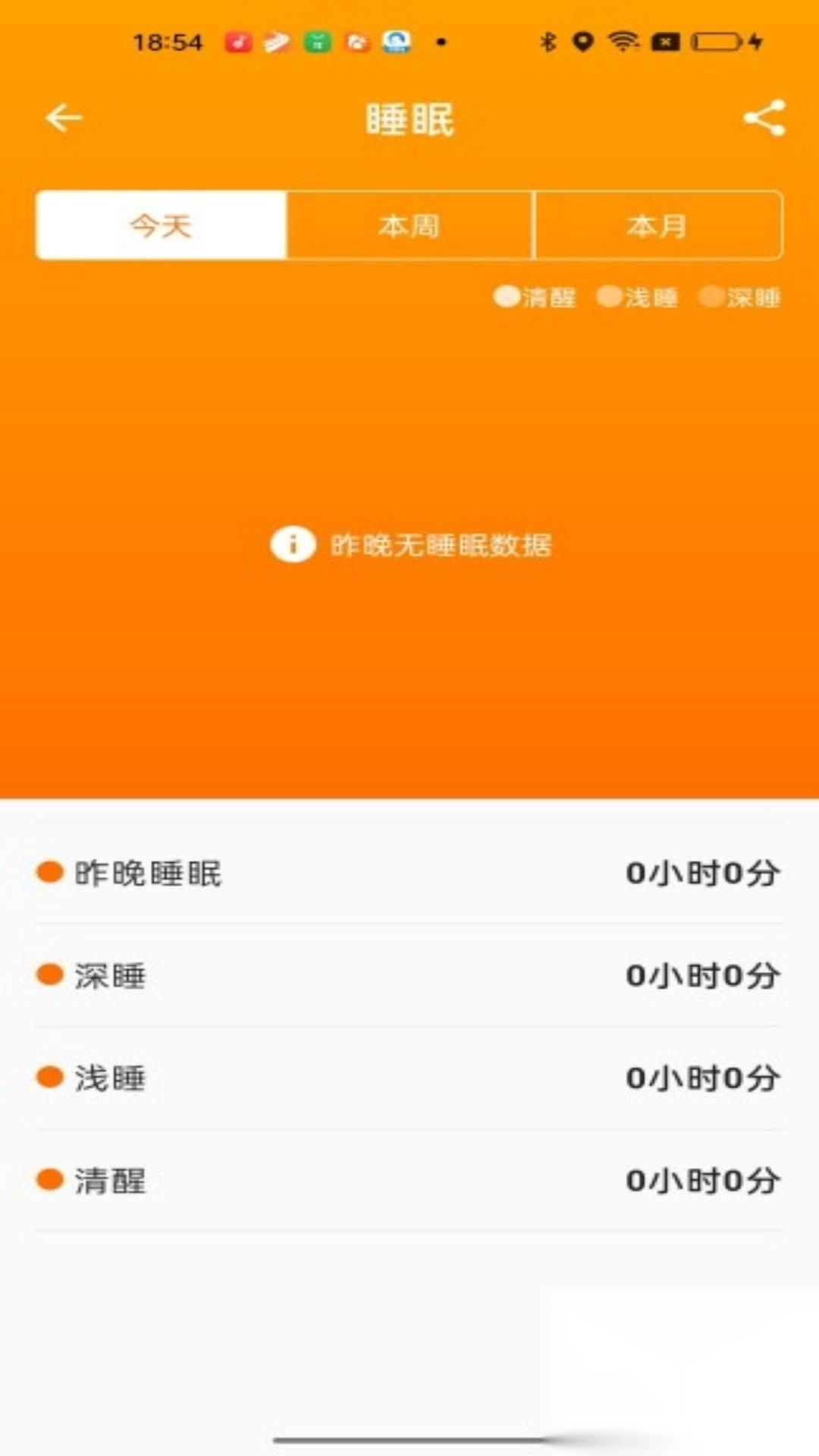Image resolution: width=819 pixels, height=1456 pixels.
Task: Select the 今天 tab
Action: (162, 225)
